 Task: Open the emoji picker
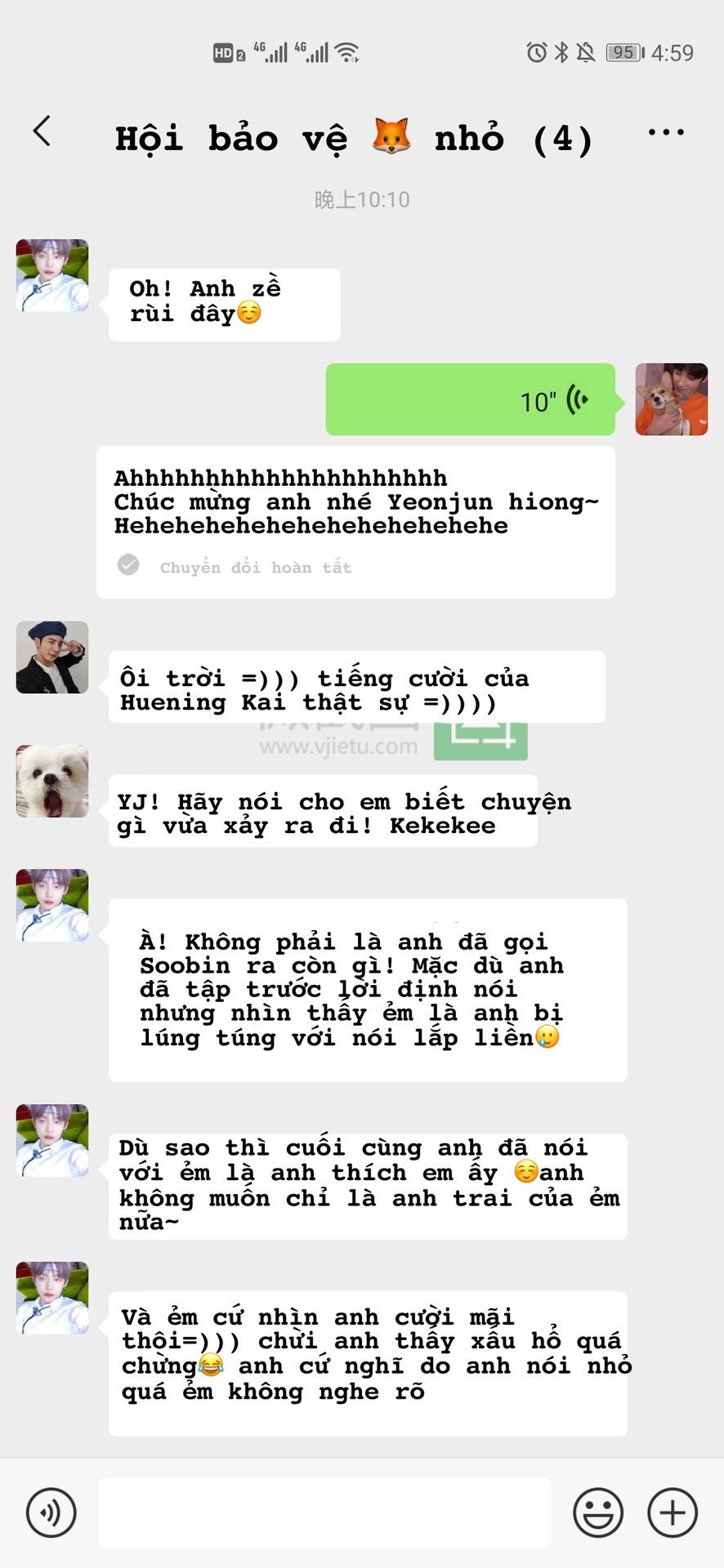point(598,1512)
